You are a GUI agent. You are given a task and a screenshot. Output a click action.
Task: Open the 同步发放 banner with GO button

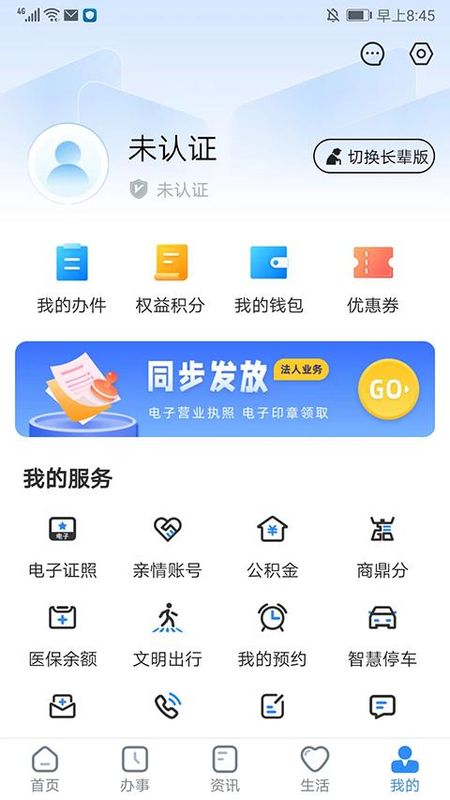click(x=225, y=389)
